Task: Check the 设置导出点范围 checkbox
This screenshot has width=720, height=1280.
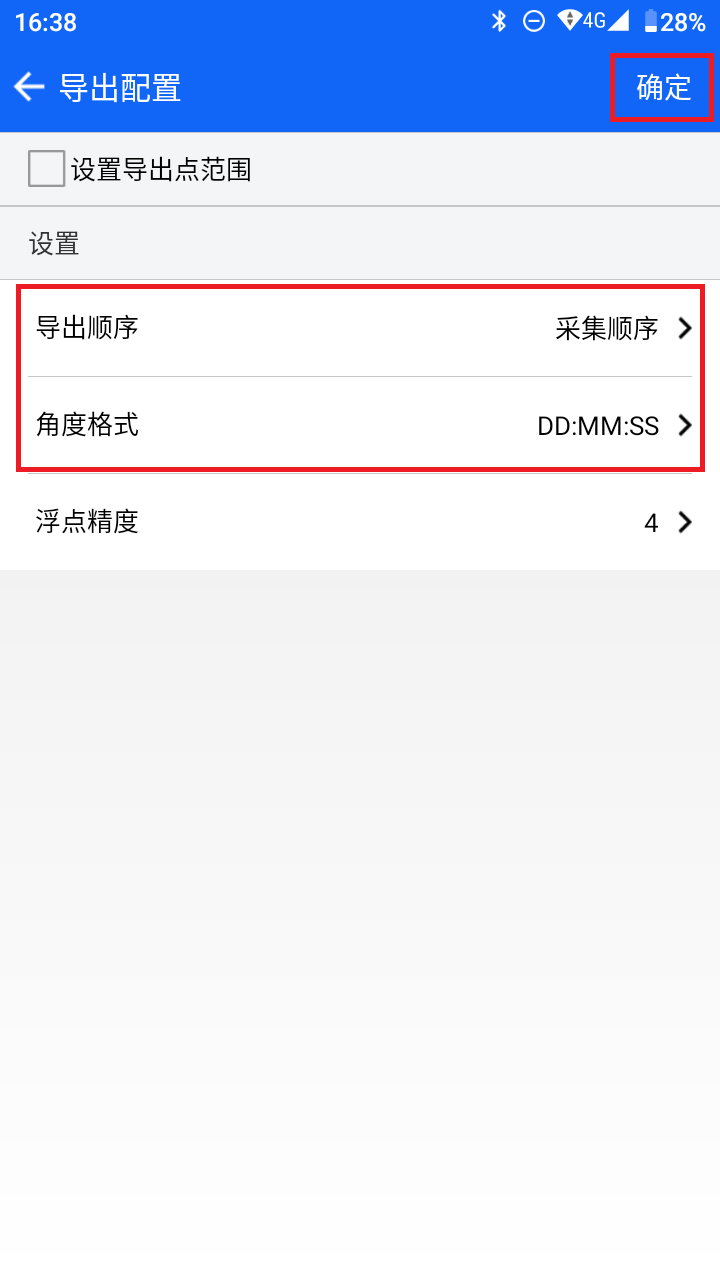Action: click(x=46, y=169)
